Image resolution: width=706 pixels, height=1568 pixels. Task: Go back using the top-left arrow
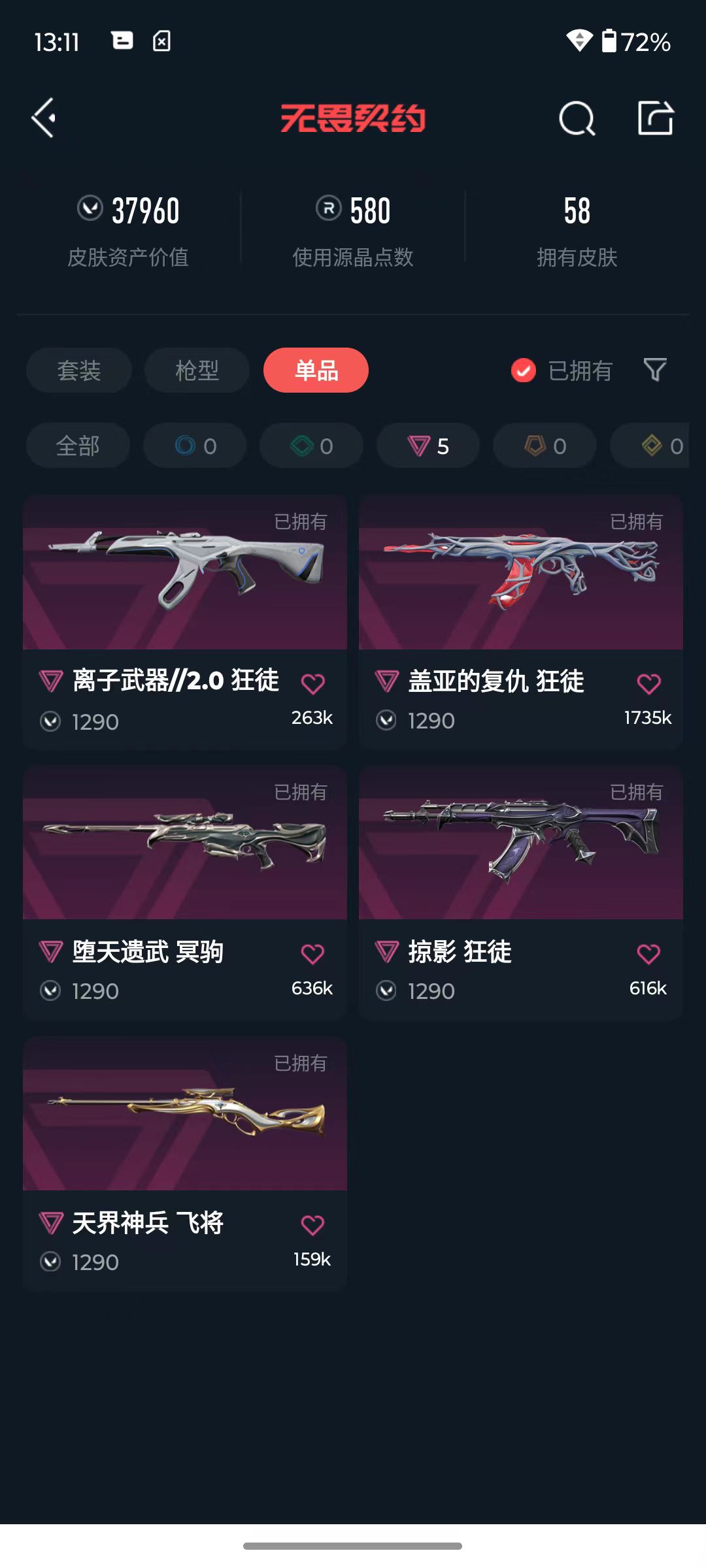pyautogui.click(x=44, y=118)
